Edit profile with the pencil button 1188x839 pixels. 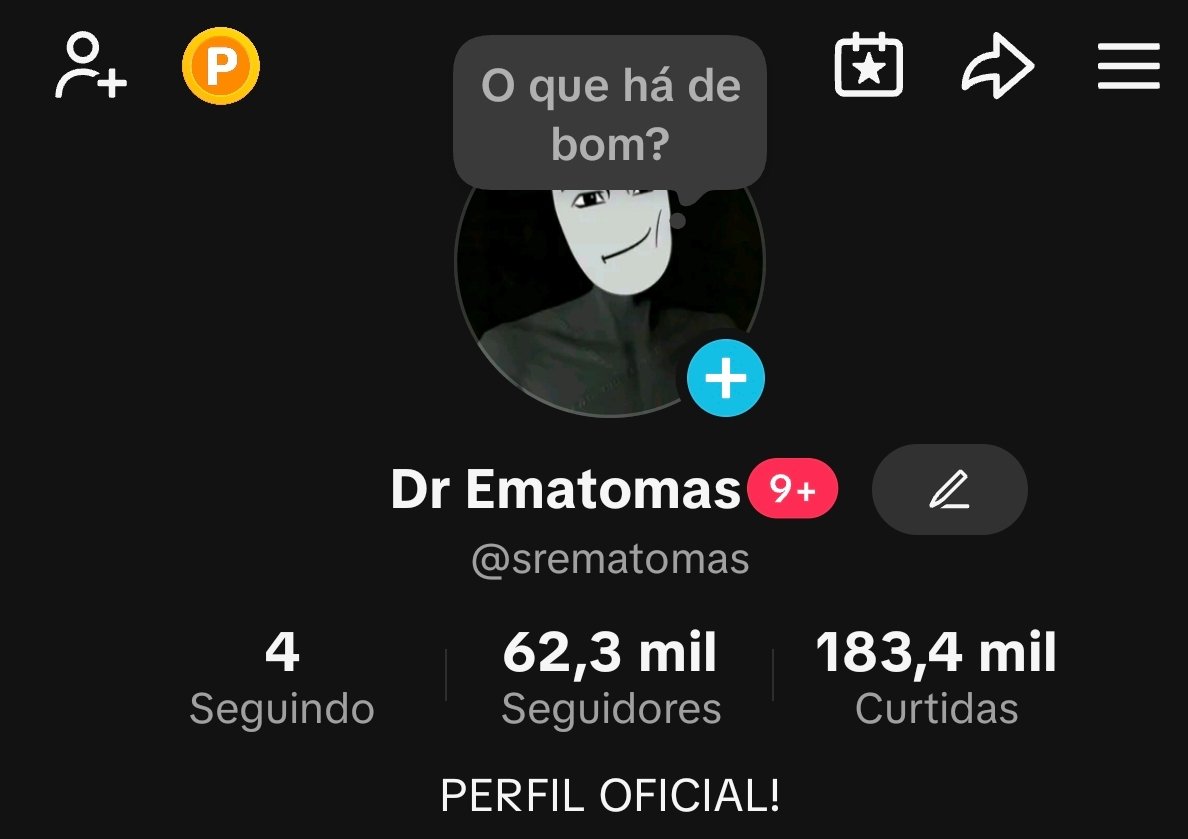coord(949,489)
